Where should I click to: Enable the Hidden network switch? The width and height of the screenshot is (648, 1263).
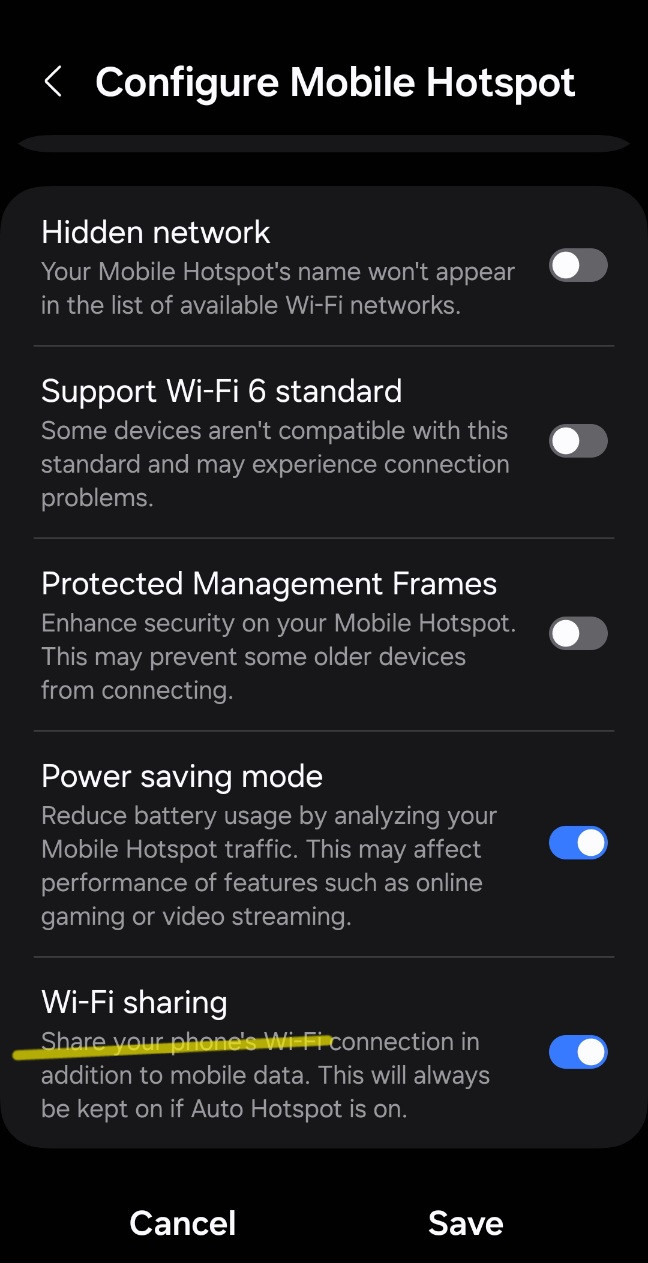tap(578, 266)
